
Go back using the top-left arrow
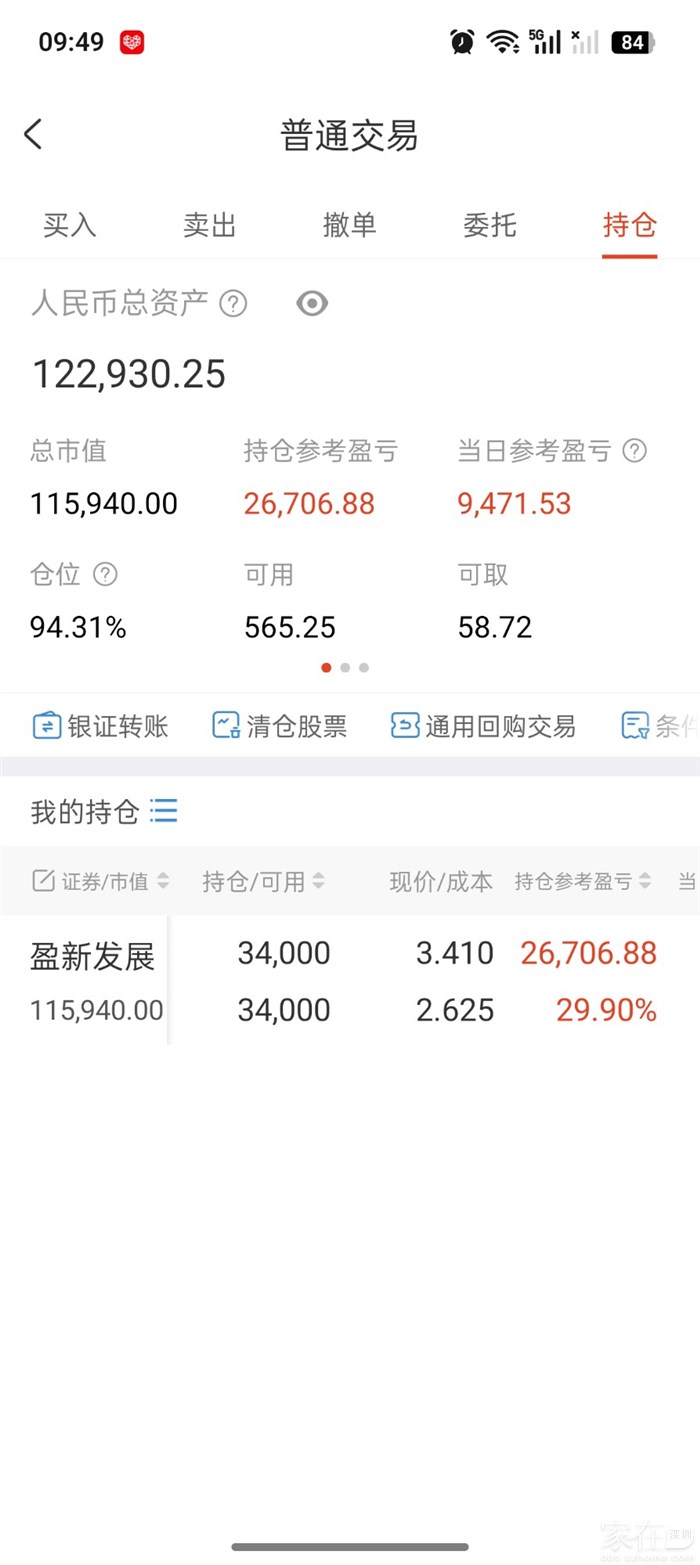[x=33, y=134]
